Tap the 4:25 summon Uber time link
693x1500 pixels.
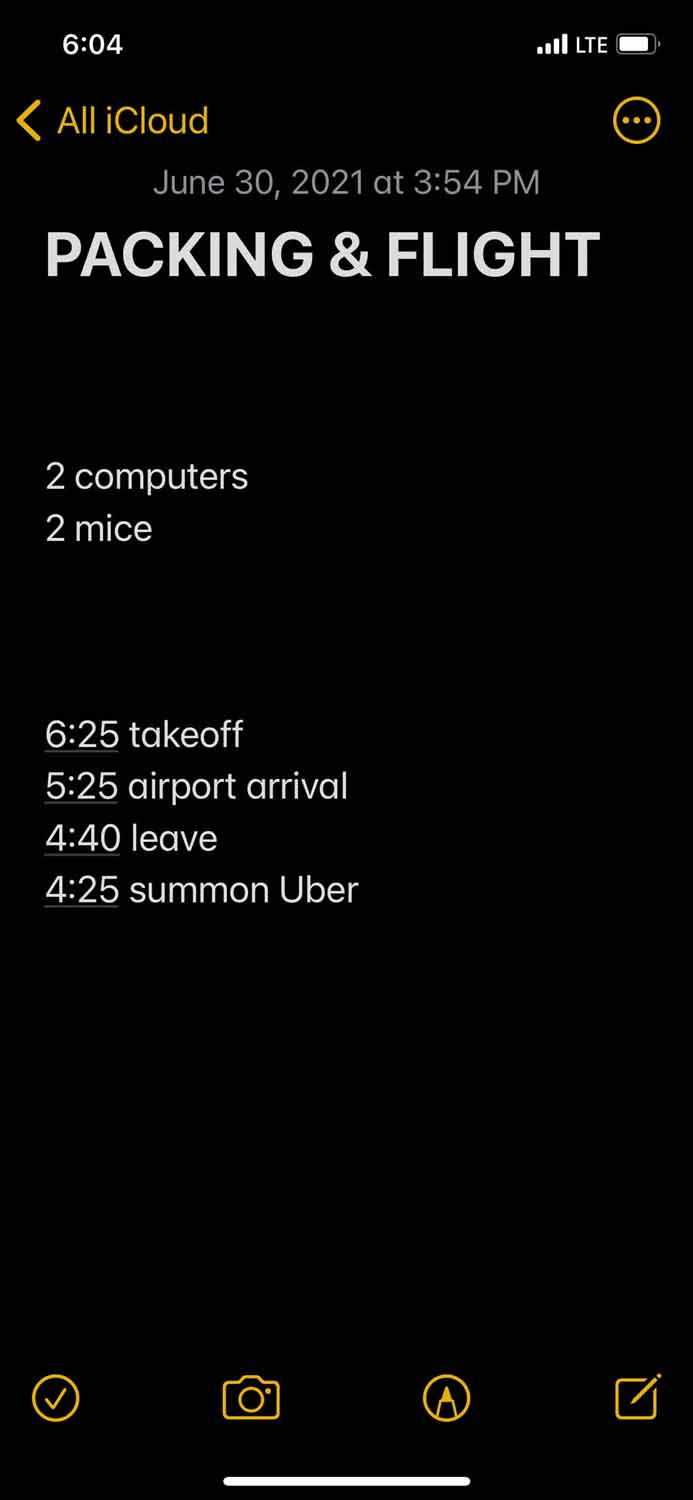(82, 891)
